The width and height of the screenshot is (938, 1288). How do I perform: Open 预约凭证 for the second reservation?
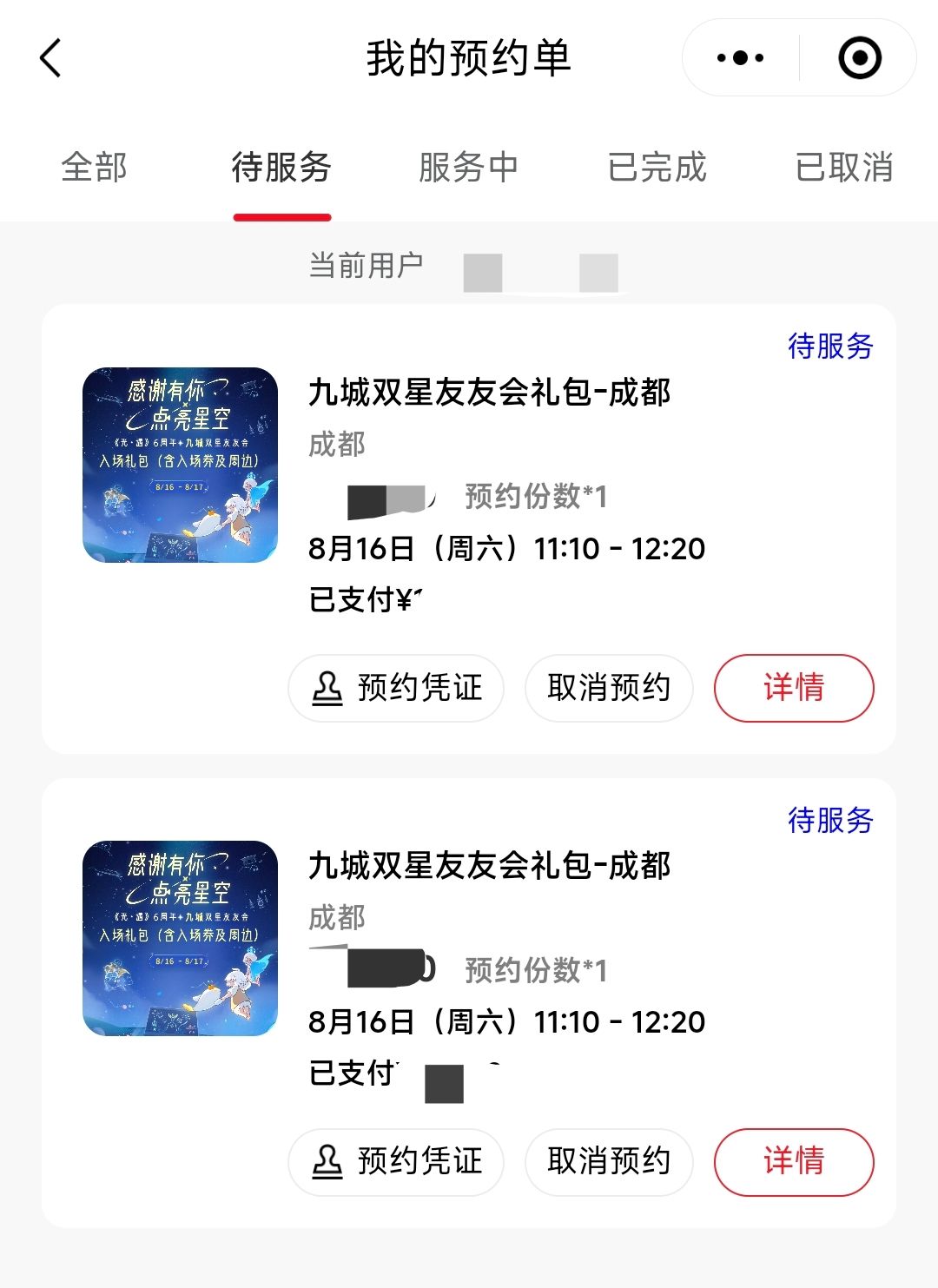pyautogui.click(x=396, y=1161)
